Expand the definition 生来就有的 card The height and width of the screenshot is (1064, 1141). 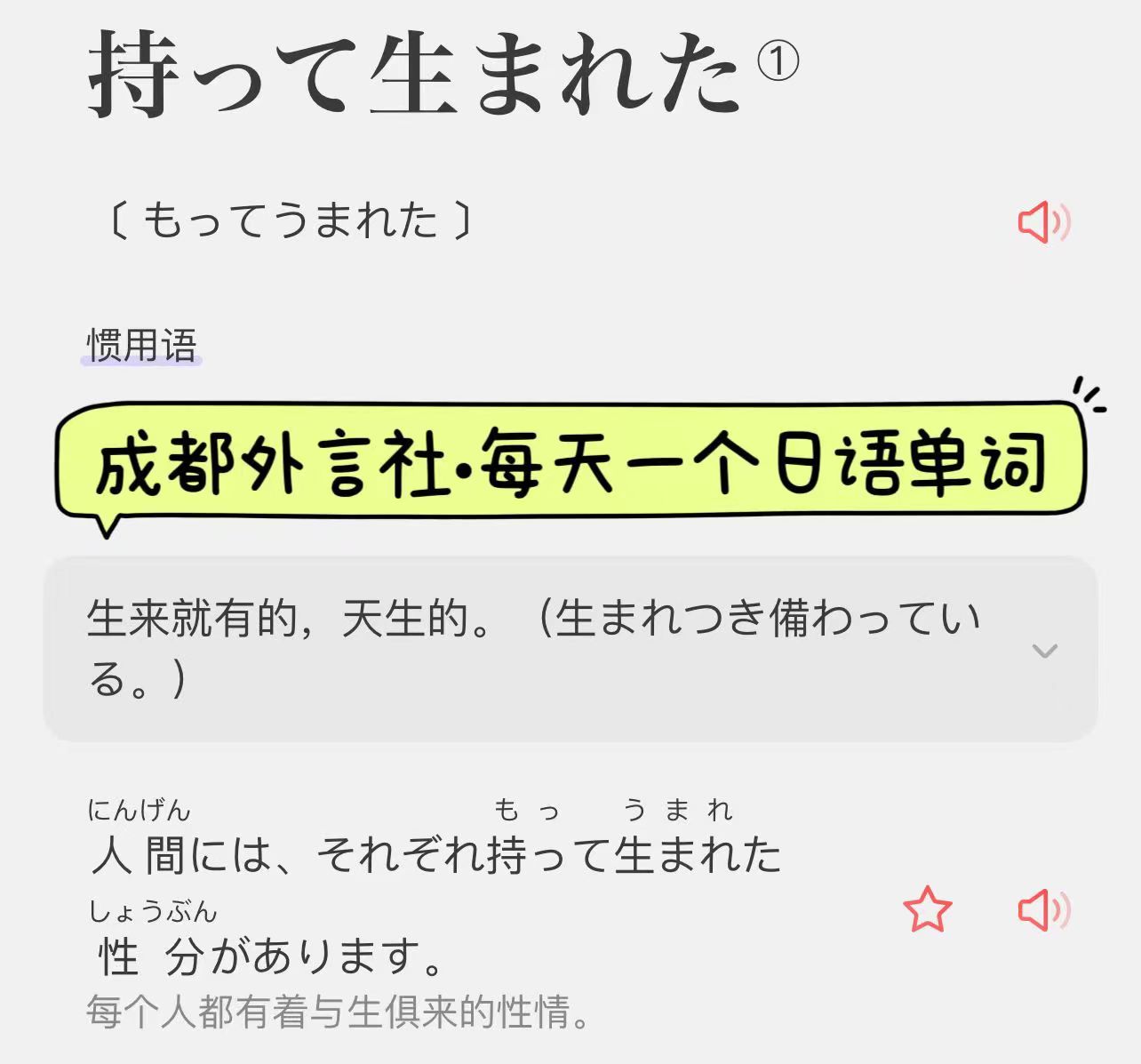click(x=1044, y=651)
